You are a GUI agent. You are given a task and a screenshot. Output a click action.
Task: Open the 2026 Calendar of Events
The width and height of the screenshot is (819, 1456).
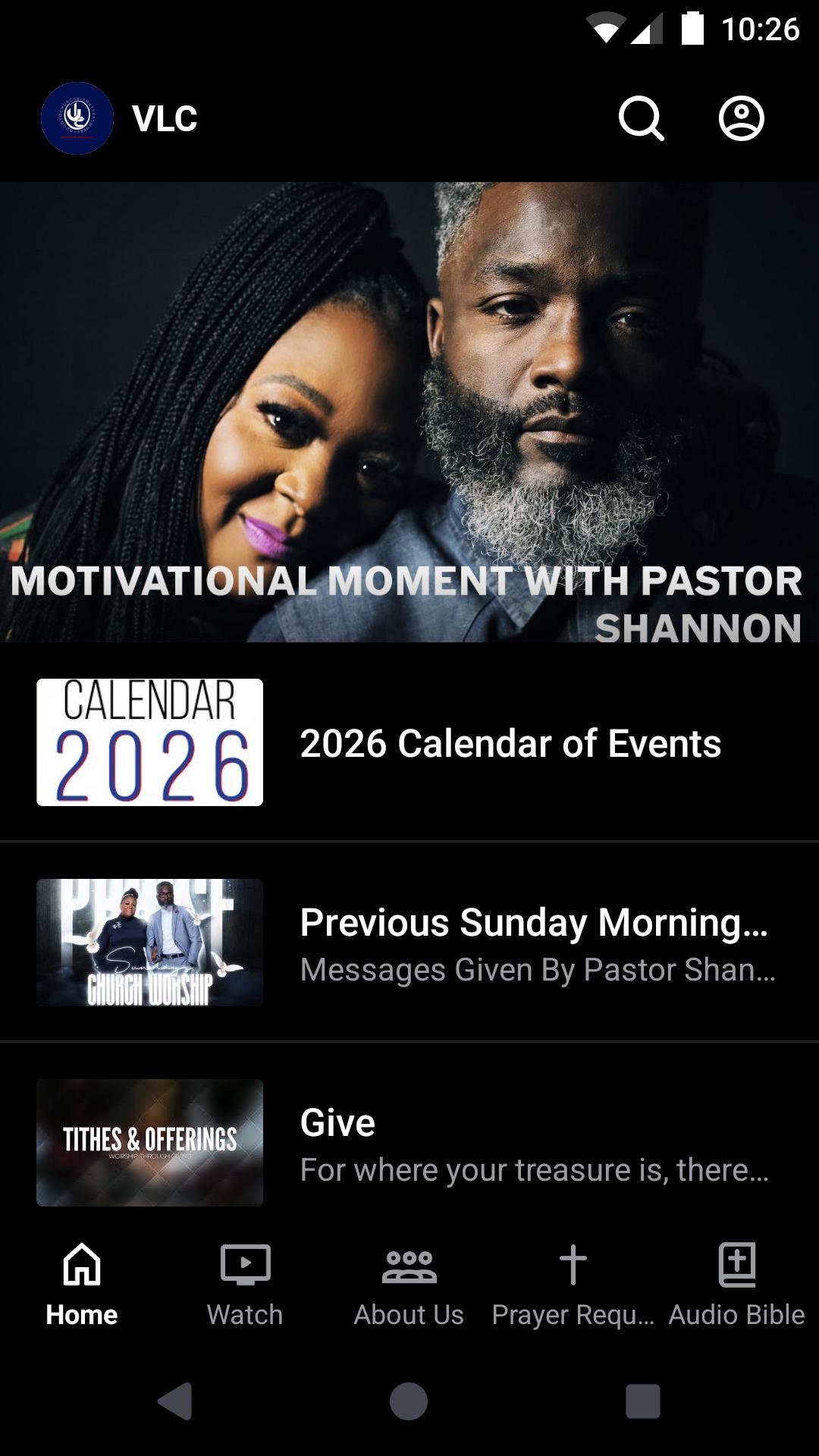(x=409, y=742)
